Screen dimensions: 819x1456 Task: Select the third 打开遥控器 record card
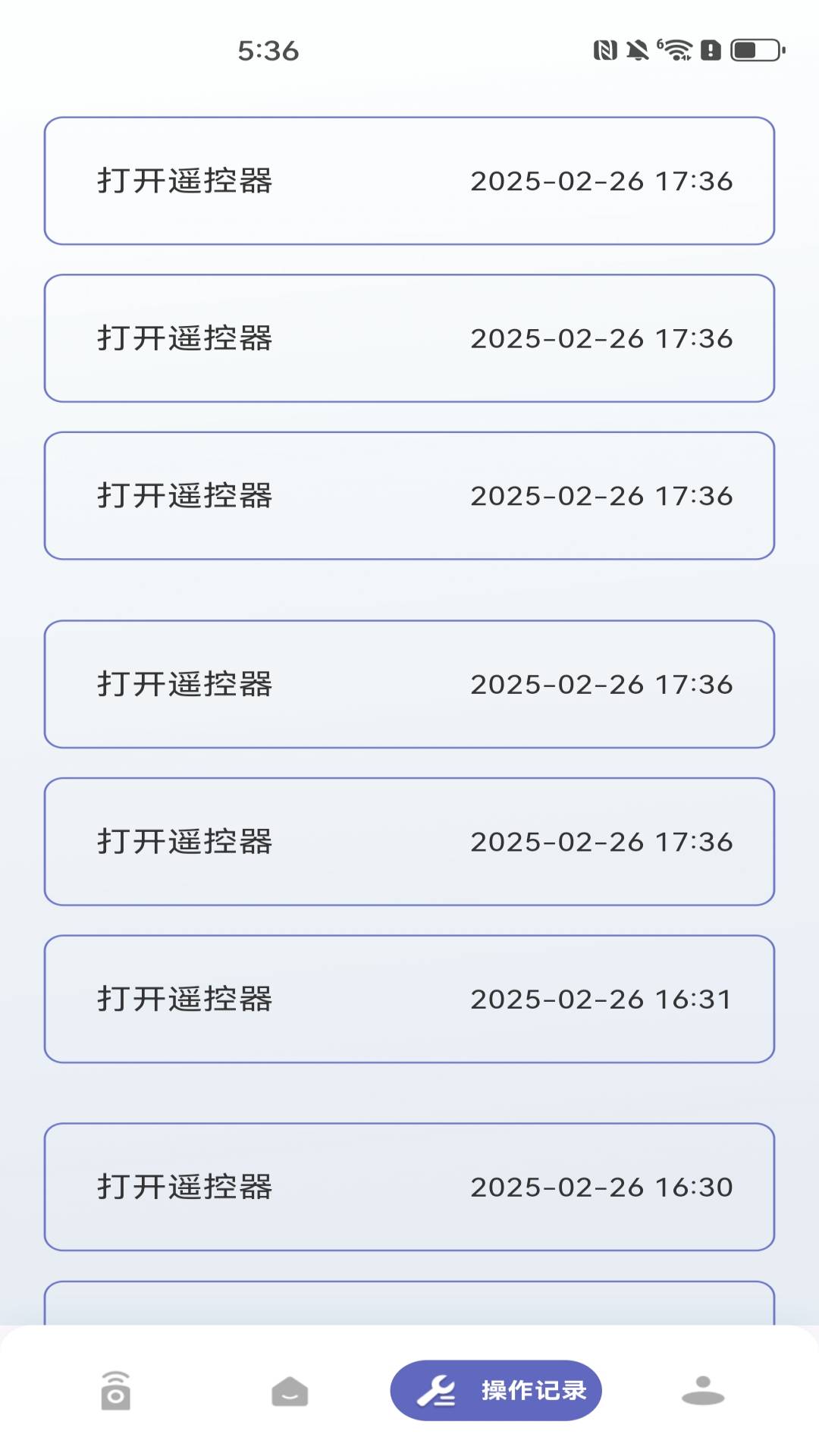click(409, 494)
